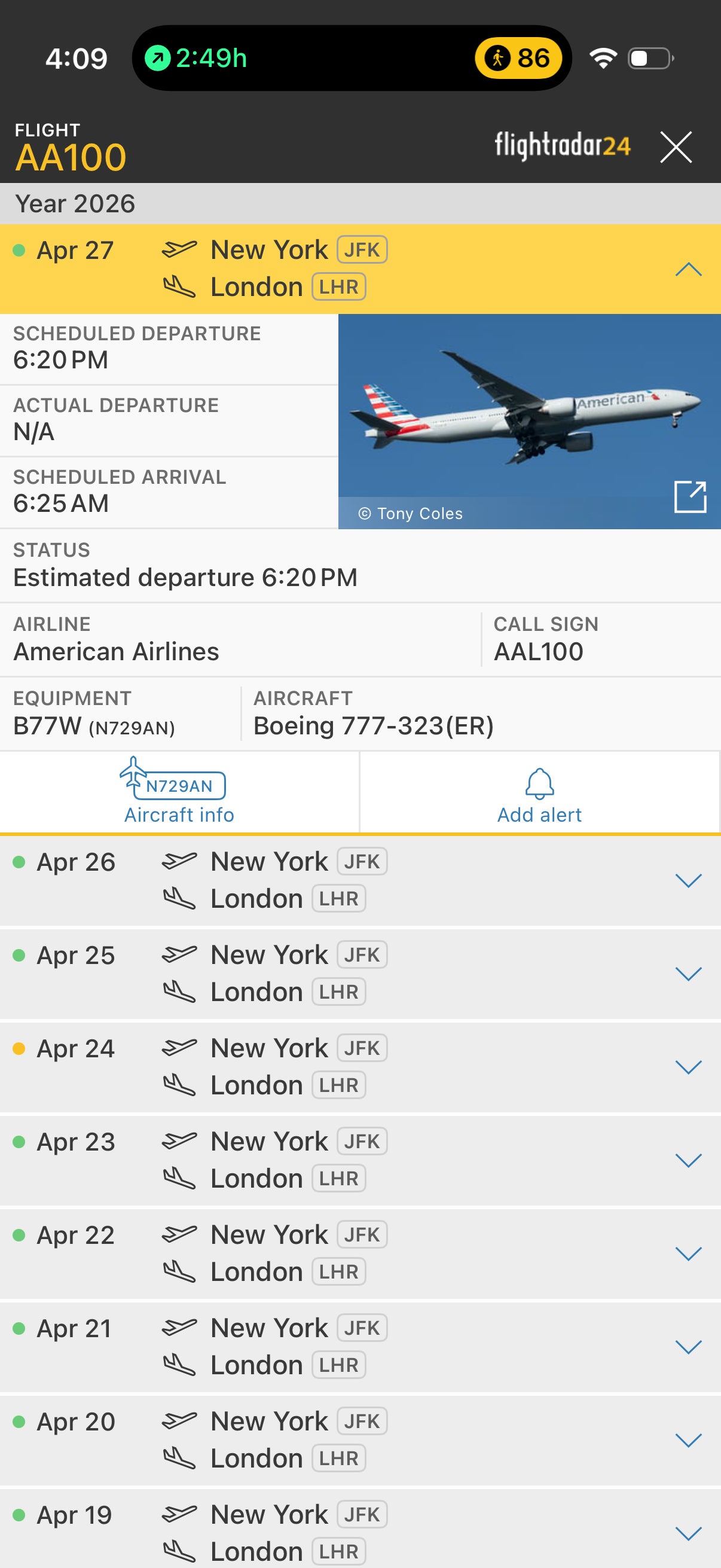The width and height of the screenshot is (721, 1568).
Task: Tap the Add alert bell icon
Action: pyautogui.click(x=539, y=785)
